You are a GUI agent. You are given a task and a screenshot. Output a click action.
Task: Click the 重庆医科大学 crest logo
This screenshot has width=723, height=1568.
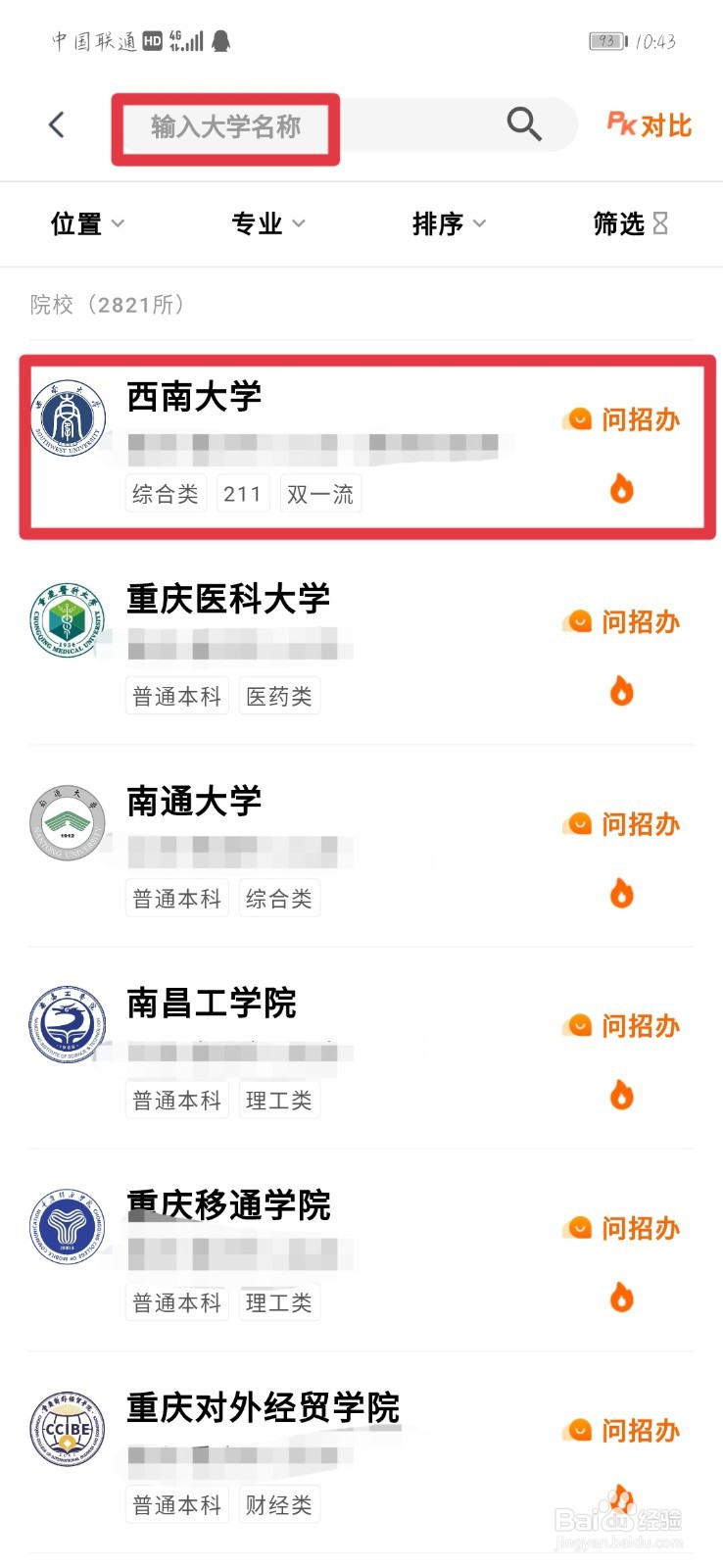point(67,619)
